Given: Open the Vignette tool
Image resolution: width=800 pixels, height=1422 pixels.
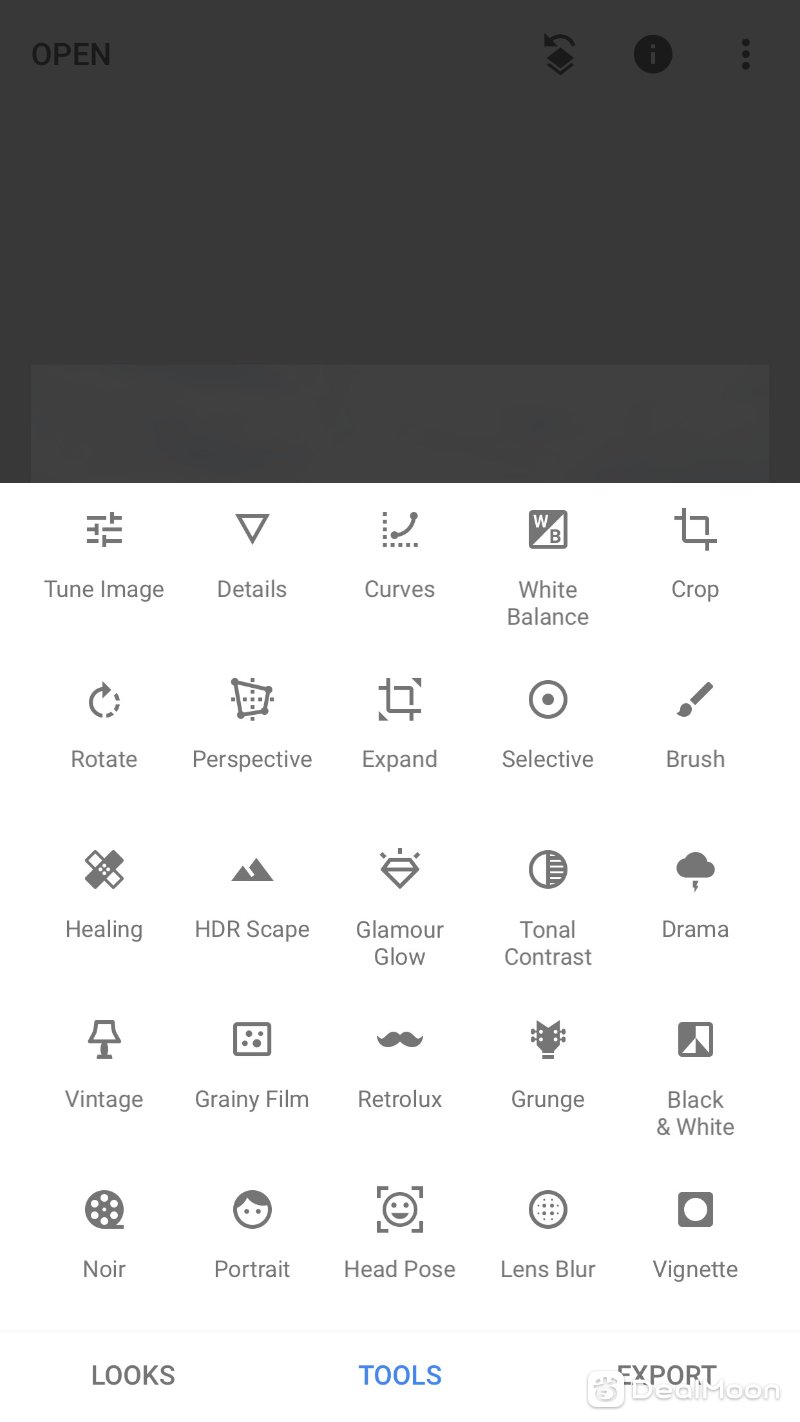Looking at the screenshot, I should point(695,1235).
